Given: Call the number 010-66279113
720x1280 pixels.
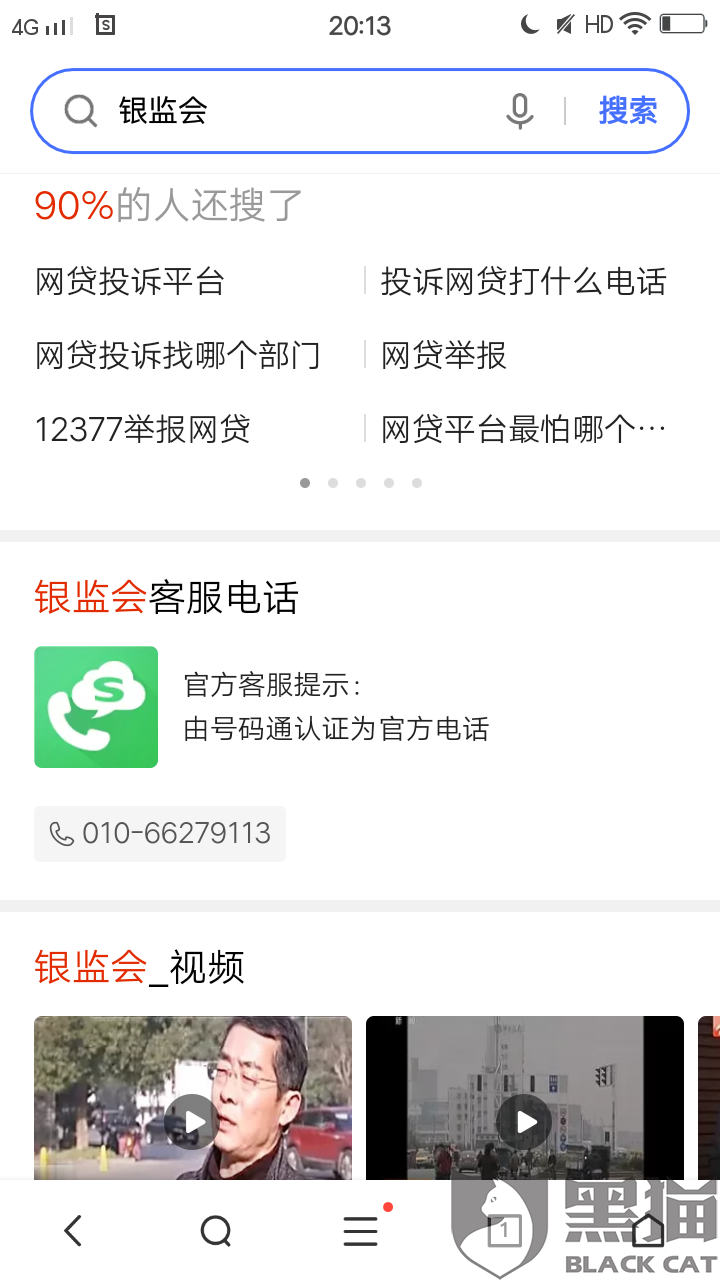Looking at the screenshot, I should coord(160,834).
